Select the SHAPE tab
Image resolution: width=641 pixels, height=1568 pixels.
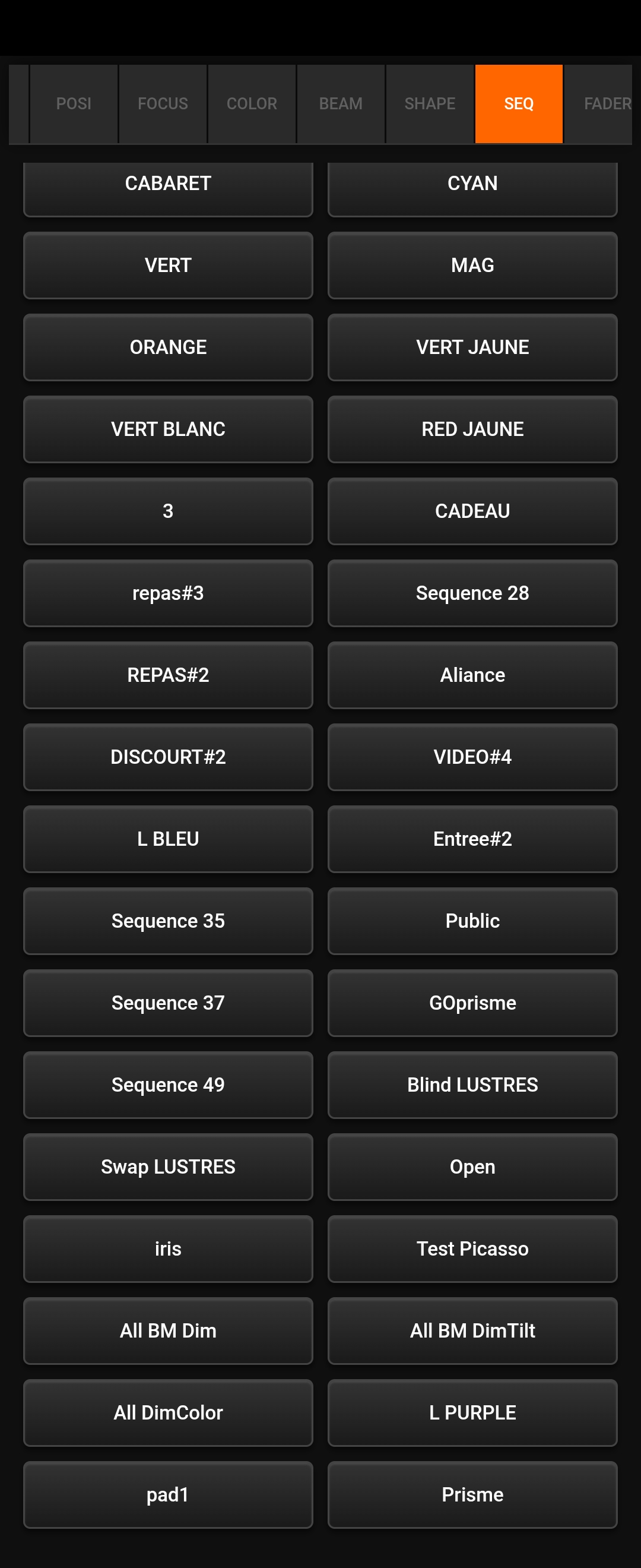pyautogui.click(x=429, y=103)
